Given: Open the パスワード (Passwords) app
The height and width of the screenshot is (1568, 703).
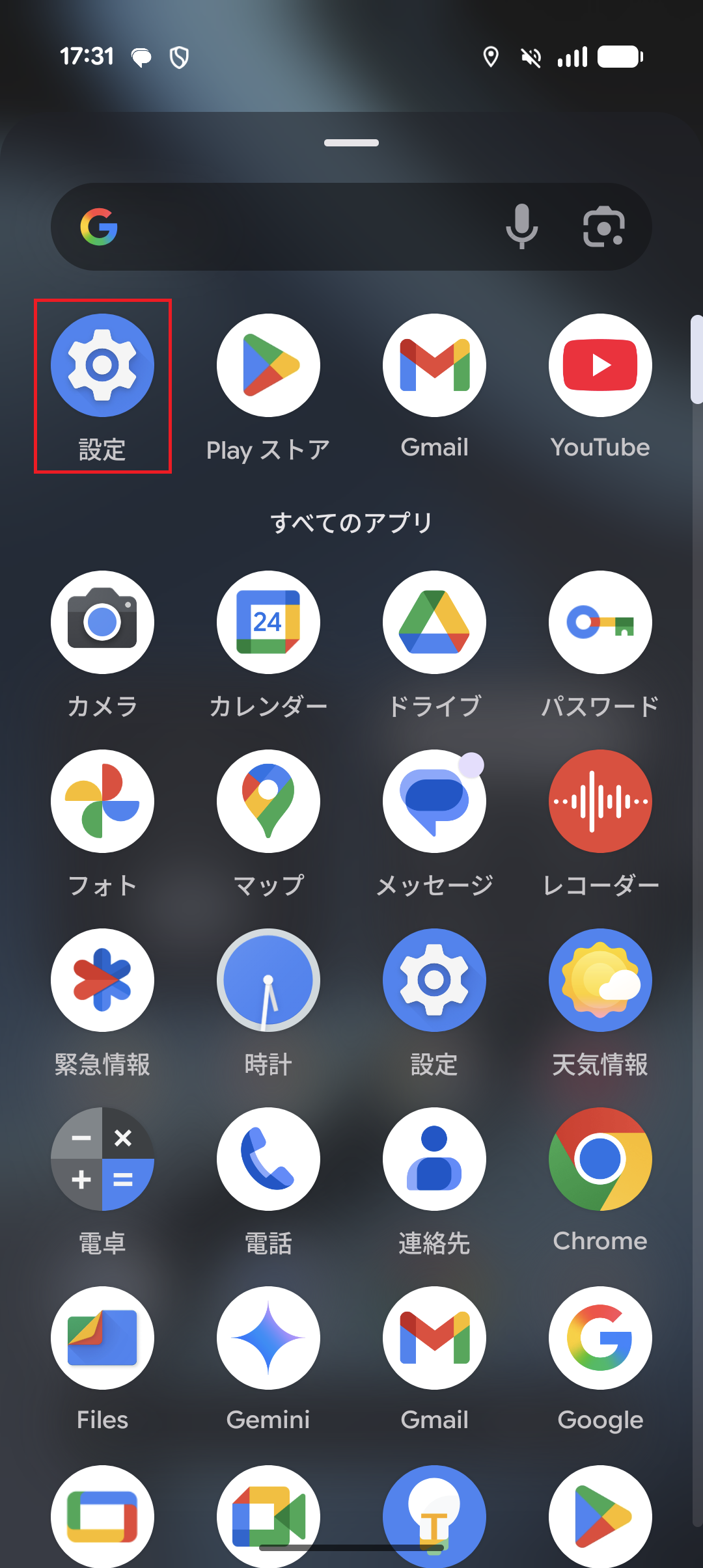Looking at the screenshot, I should tap(600, 621).
